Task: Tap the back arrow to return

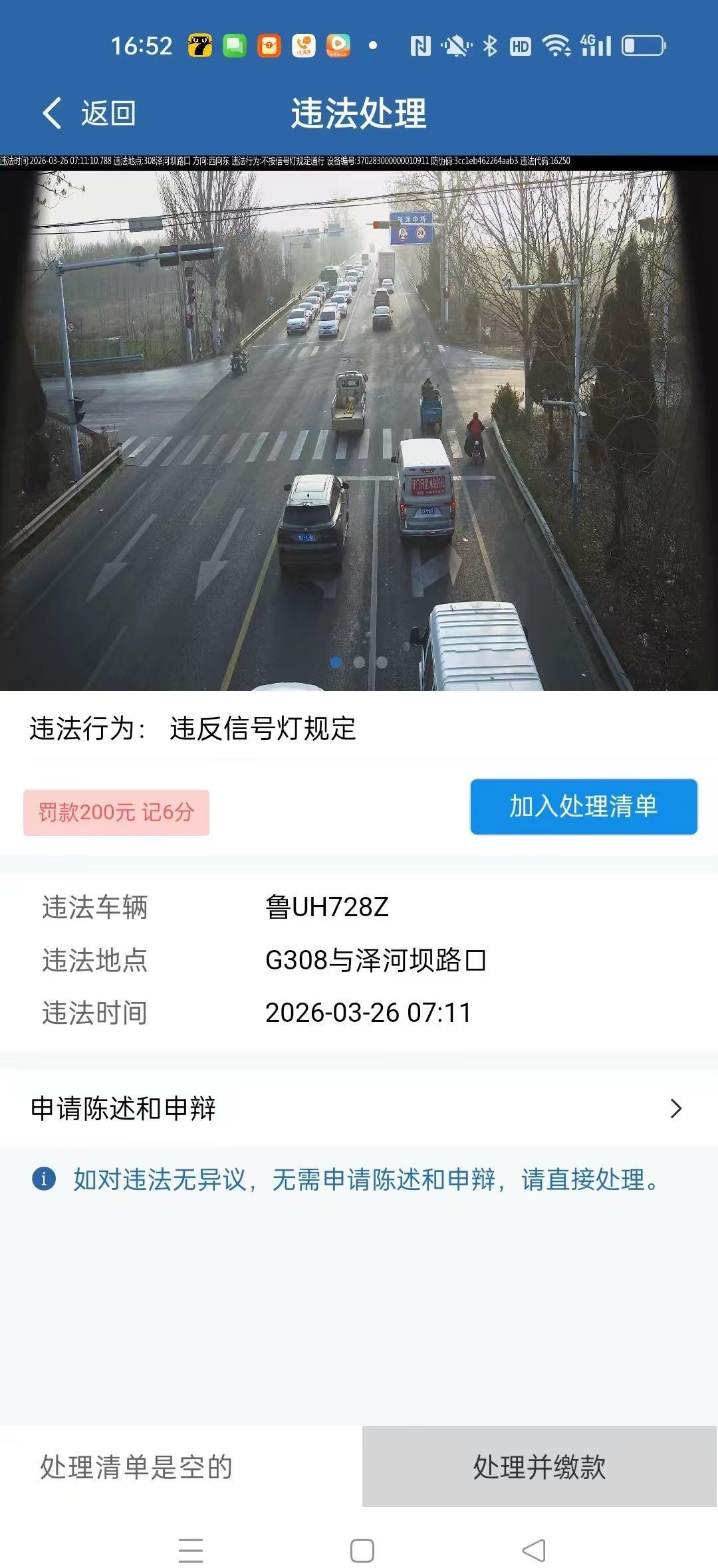Action: pos(53,113)
